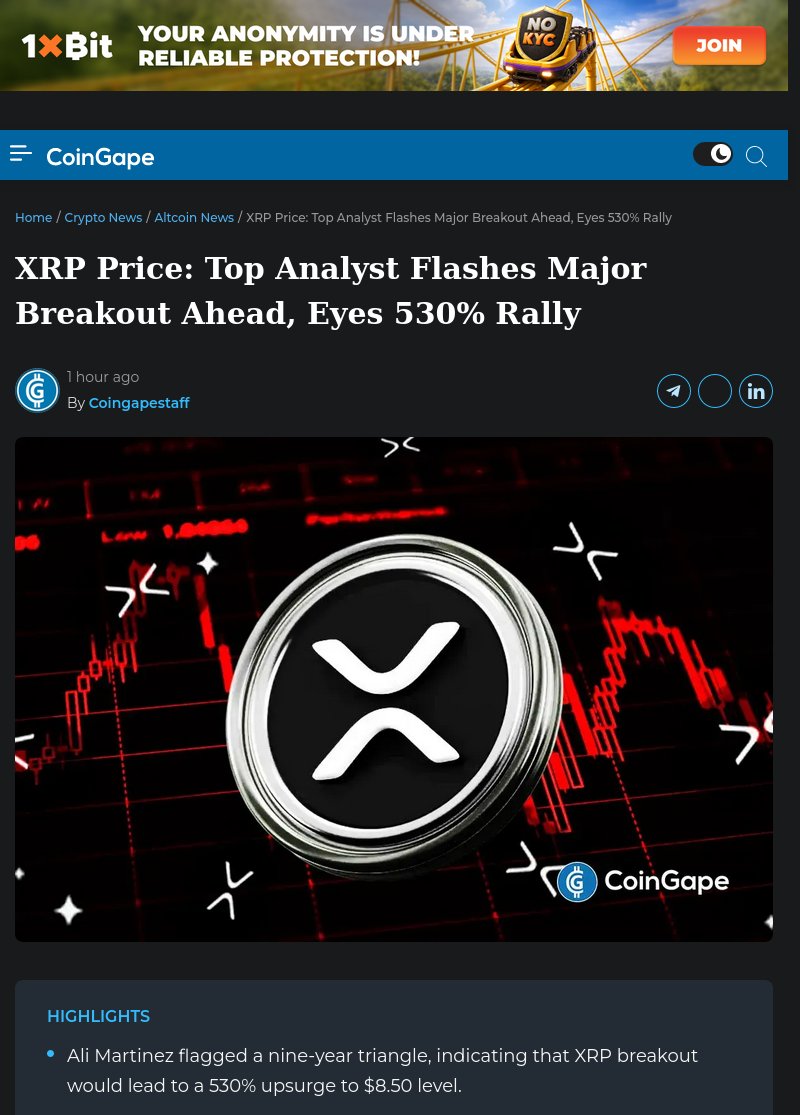Go to the CoinGape homepage
800x1115 pixels.
(x=100, y=157)
